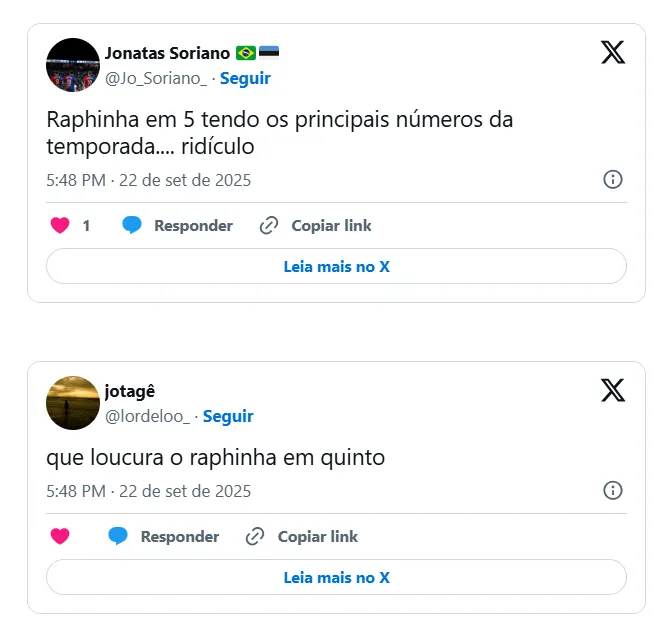
Task: Open info icon on Jonatas Soriano's post
Action: pos(613,180)
